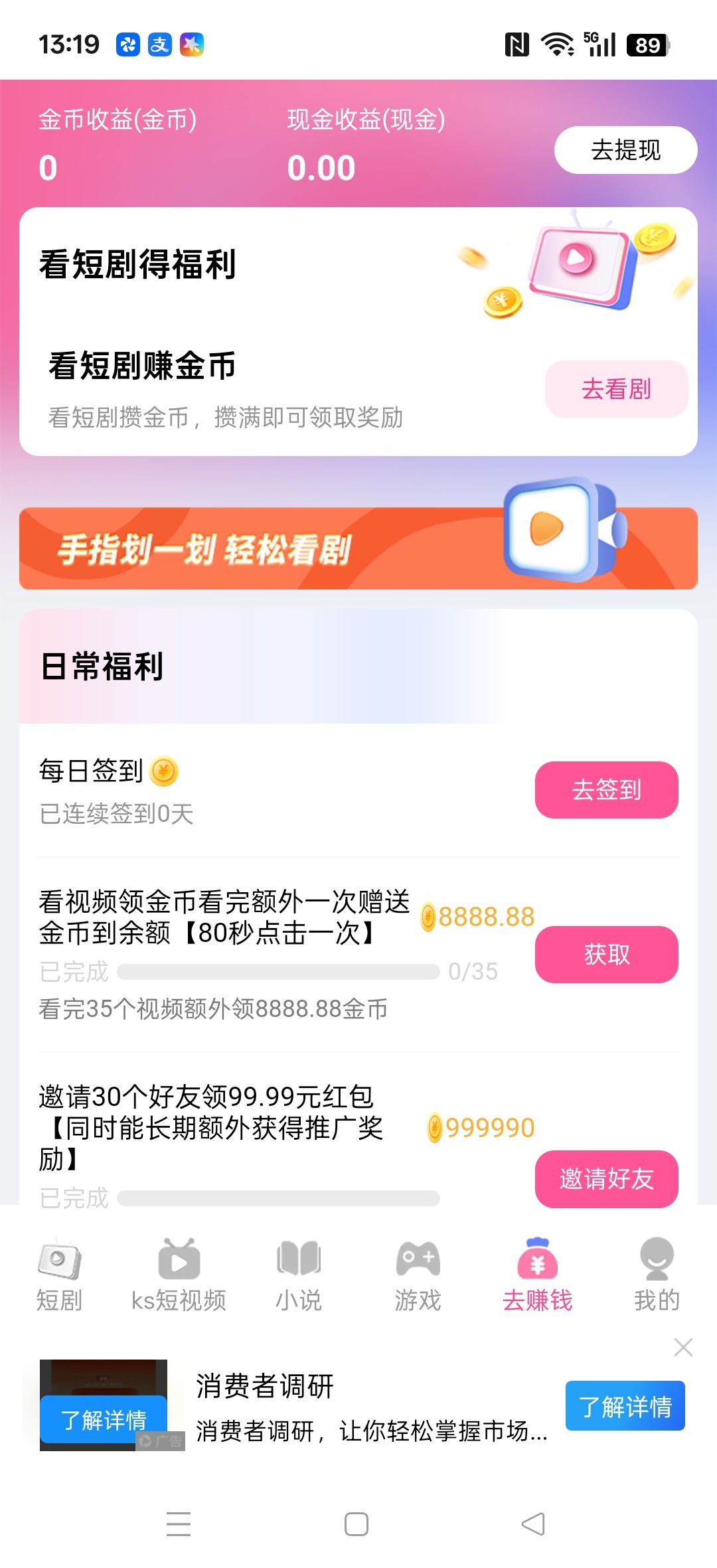Open the ks短视频 tab
Image resolution: width=717 pixels, height=1568 pixels.
[179, 1275]
